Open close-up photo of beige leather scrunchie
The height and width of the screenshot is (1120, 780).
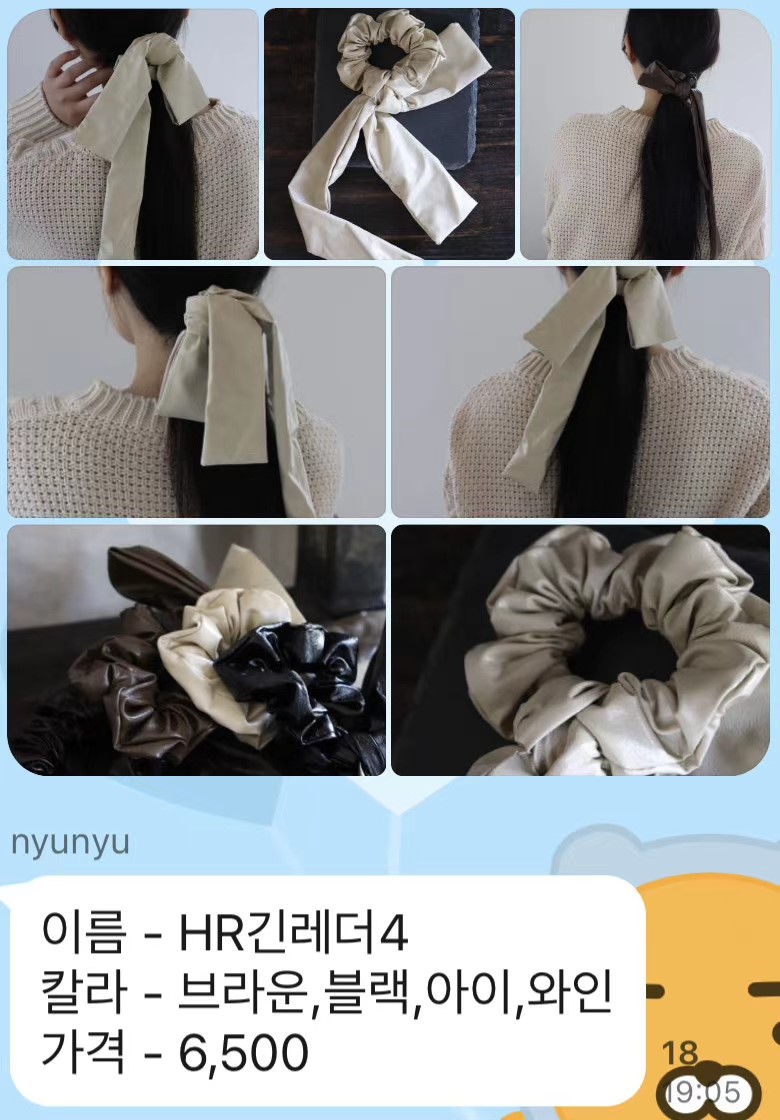click(x=580, y=650)
